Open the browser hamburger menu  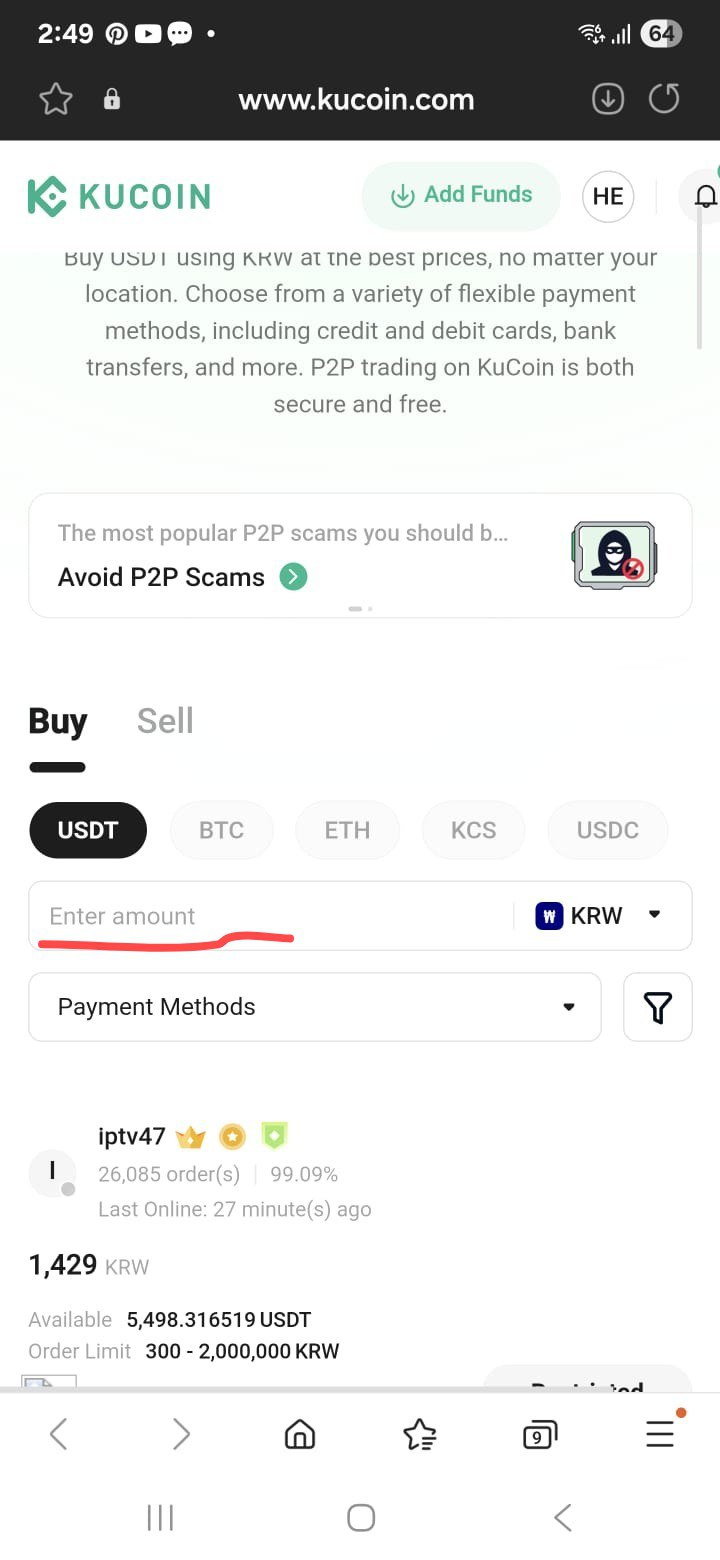tap(660, 1435)
